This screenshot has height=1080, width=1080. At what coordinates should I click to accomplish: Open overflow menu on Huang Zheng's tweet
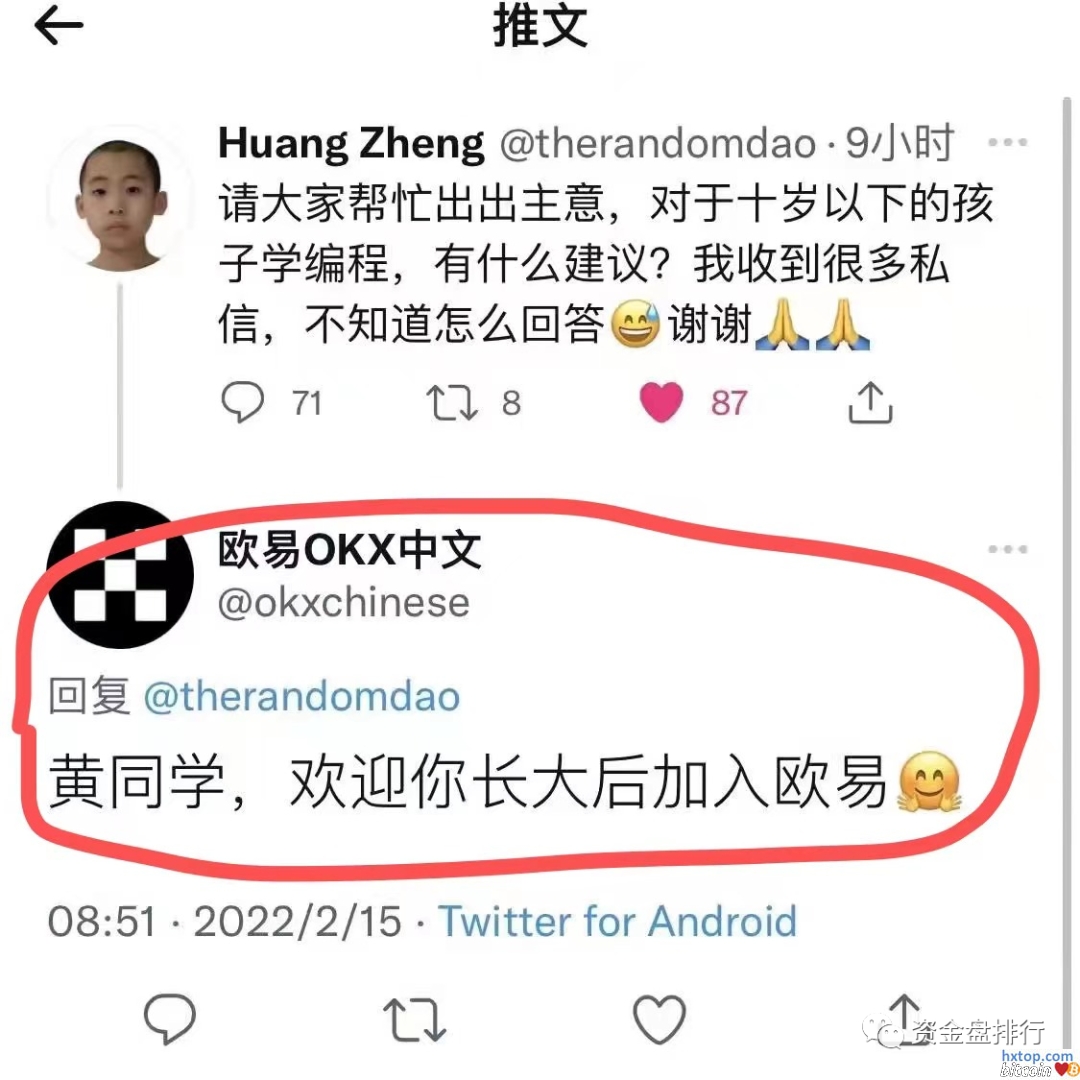pos(1007,143)
